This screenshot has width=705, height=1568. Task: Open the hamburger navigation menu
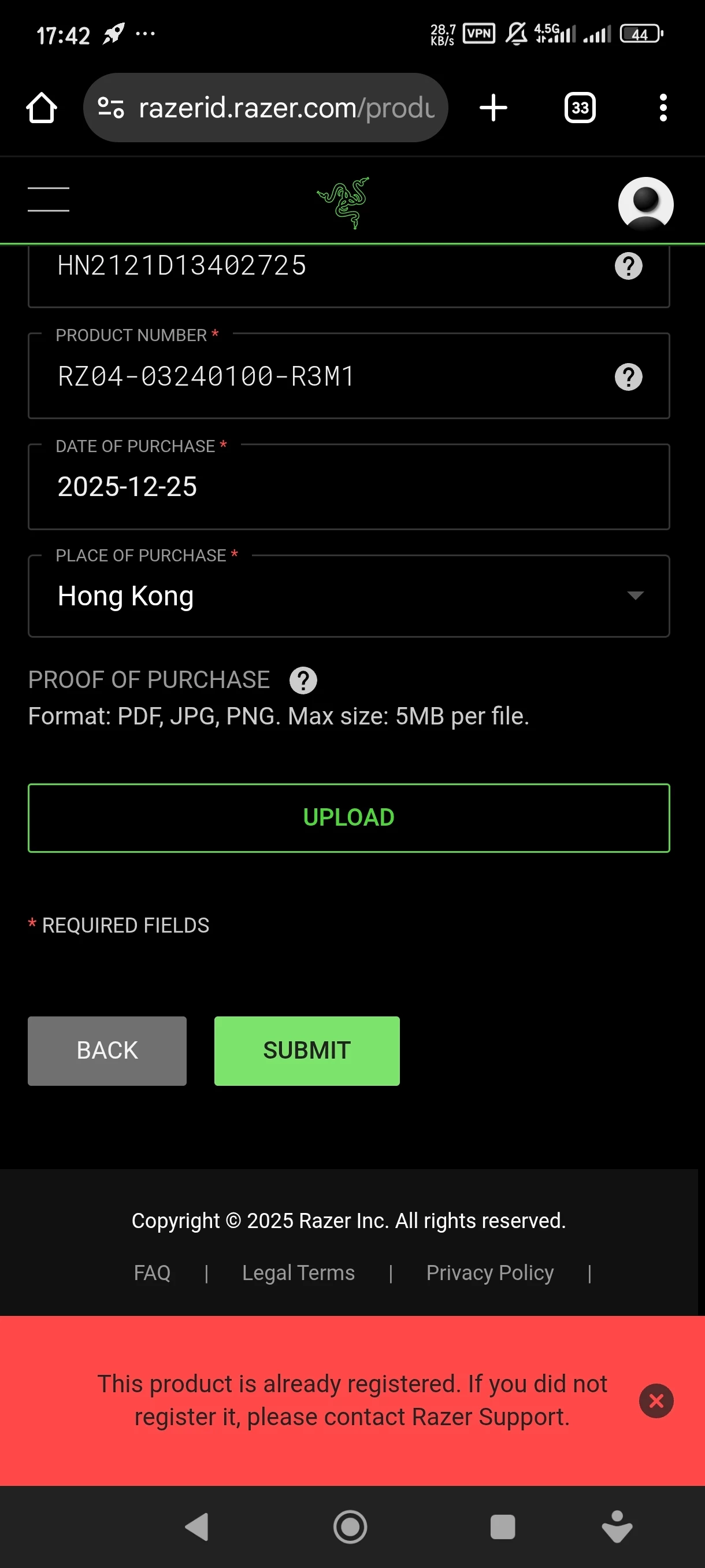[48, 199]
